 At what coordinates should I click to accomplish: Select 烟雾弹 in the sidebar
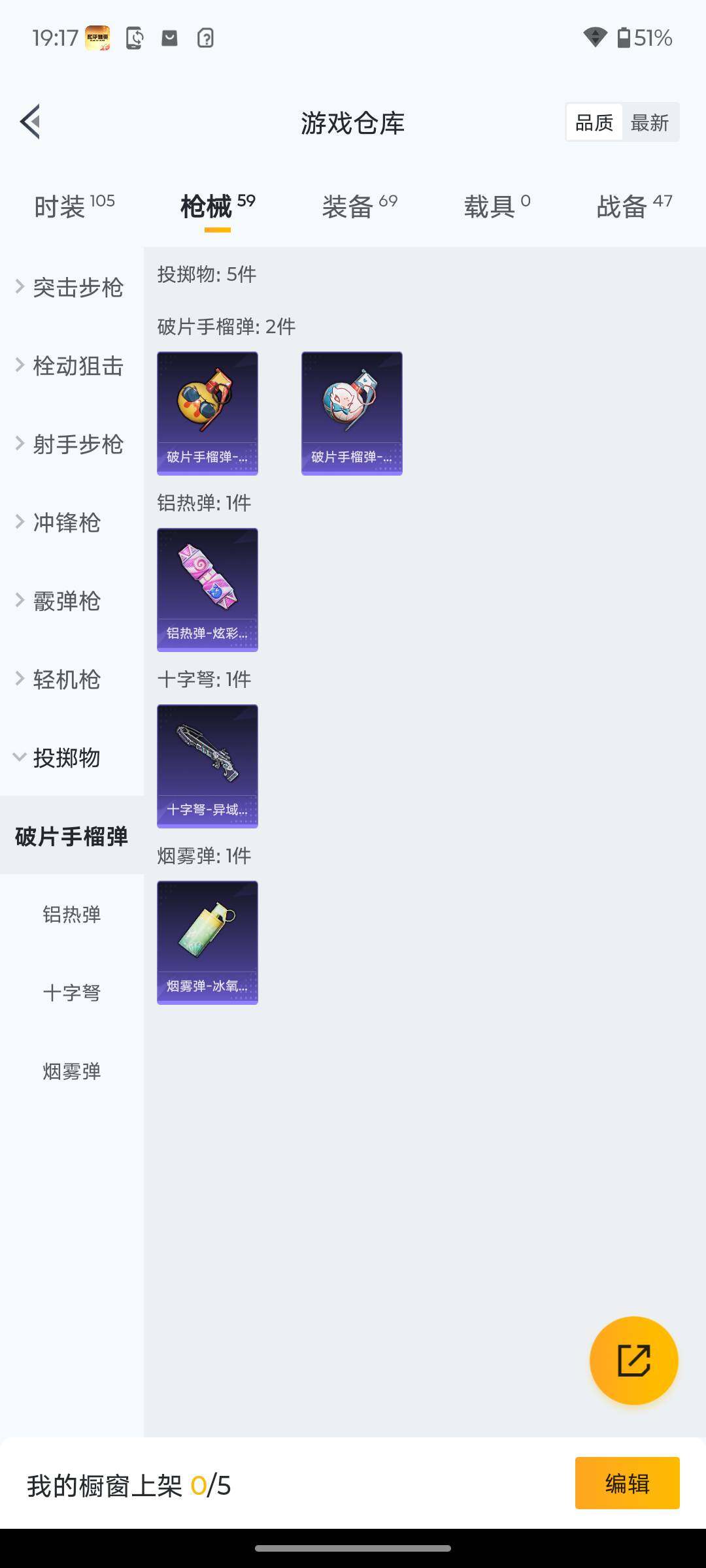tap(72, 1071)
